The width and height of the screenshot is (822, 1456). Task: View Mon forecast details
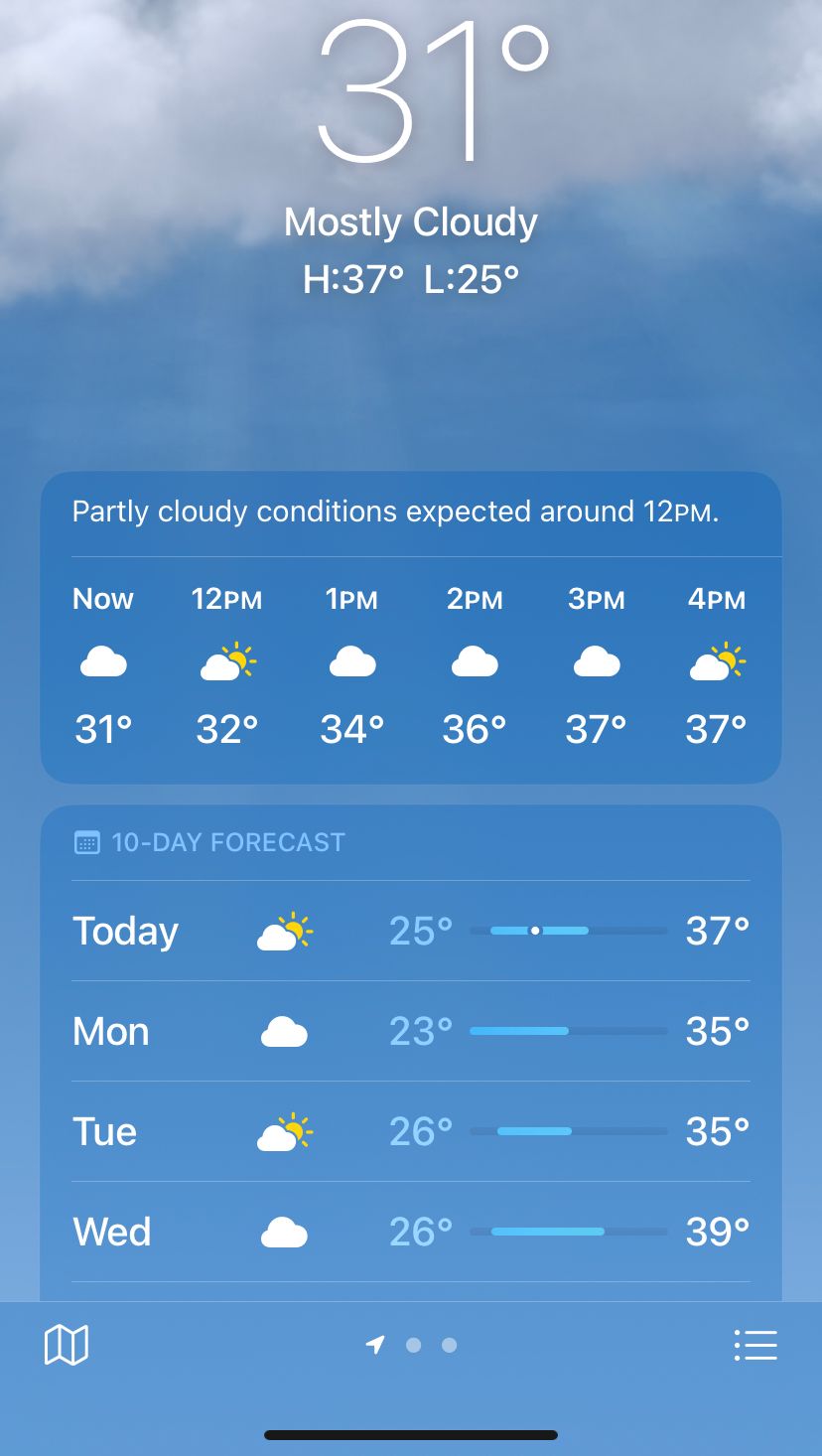[410, 1032]
